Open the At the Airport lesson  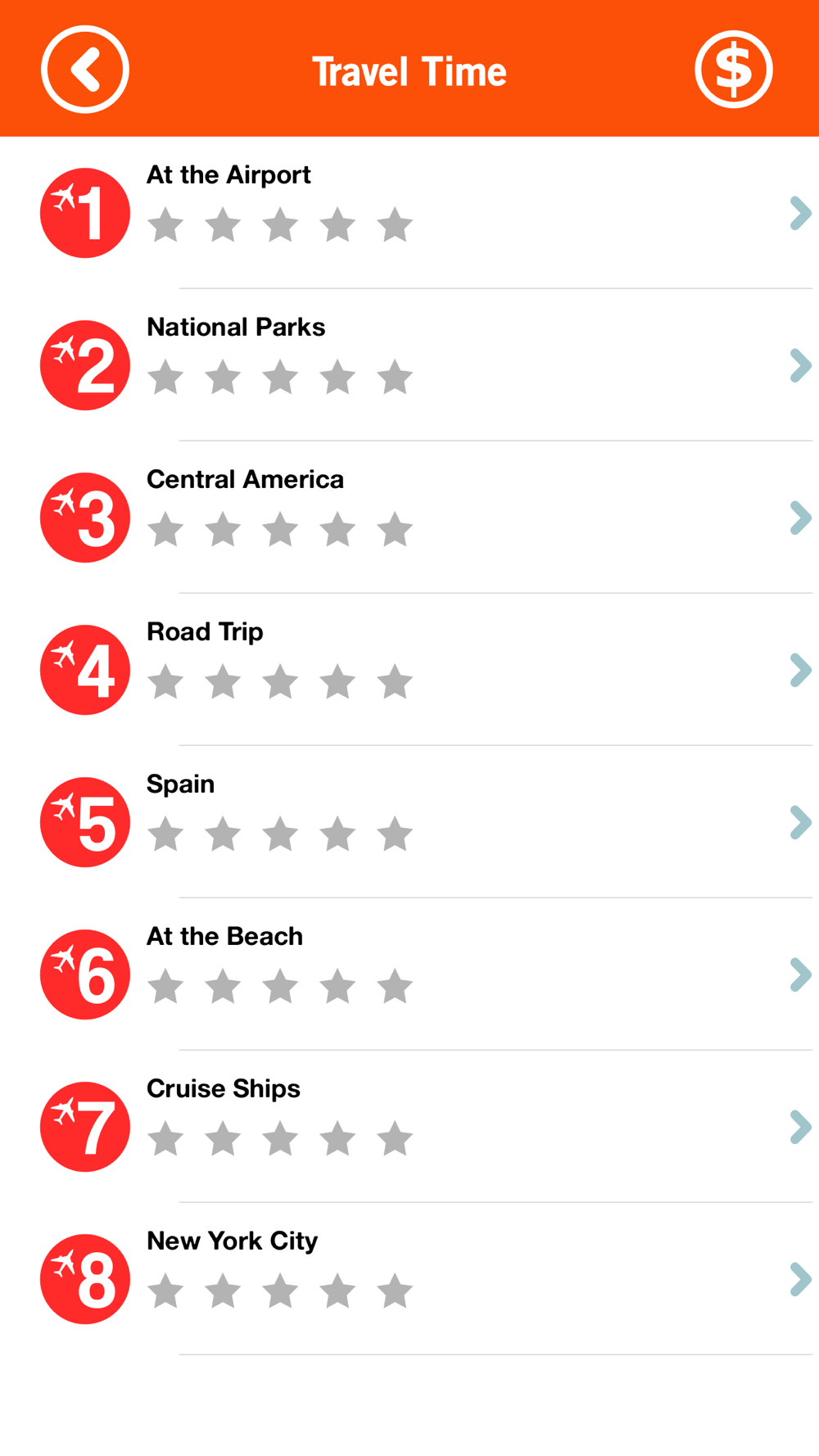pyautogui.click(x=409, y=213)
